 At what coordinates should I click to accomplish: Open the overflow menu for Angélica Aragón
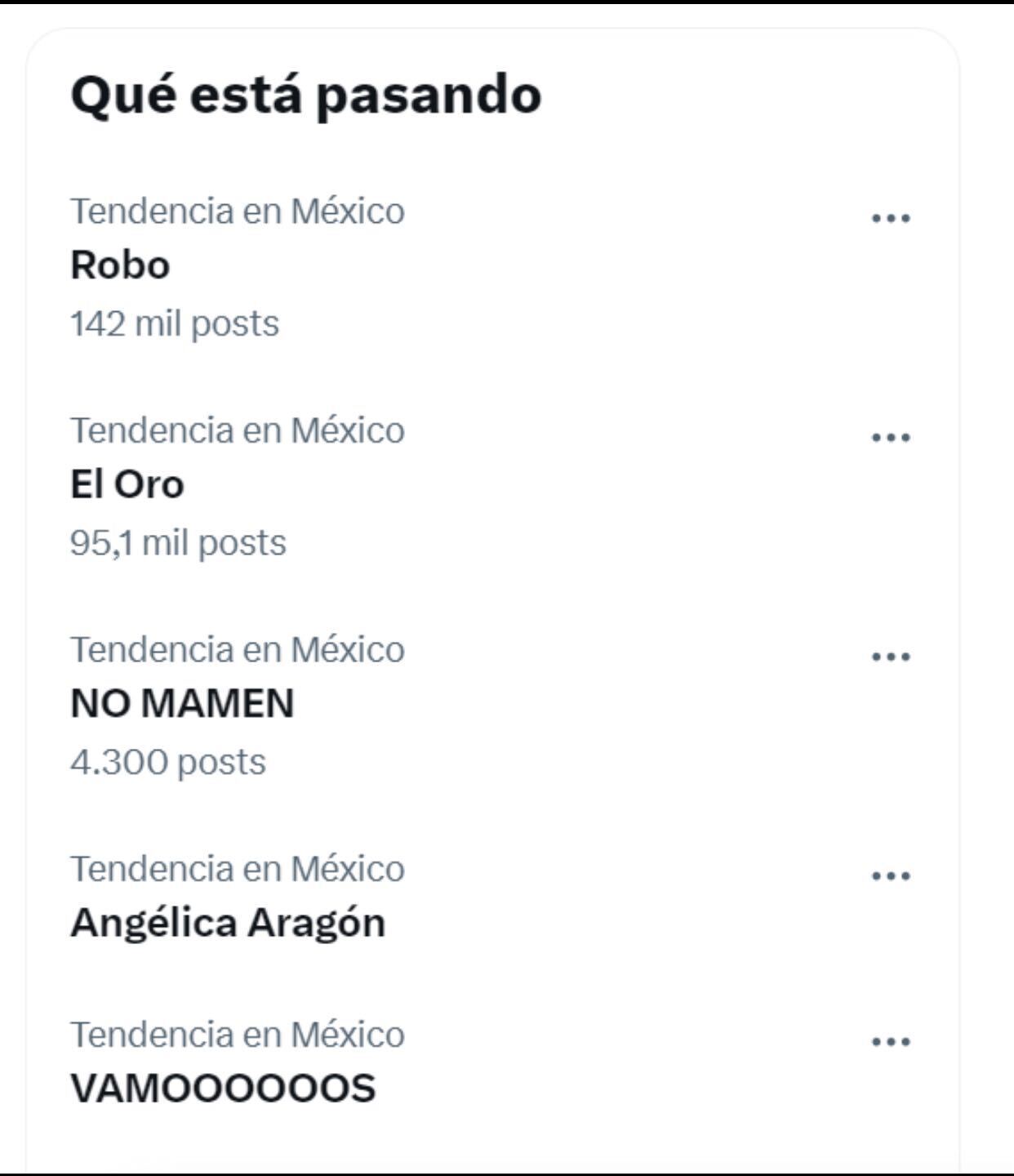point(891,876)
